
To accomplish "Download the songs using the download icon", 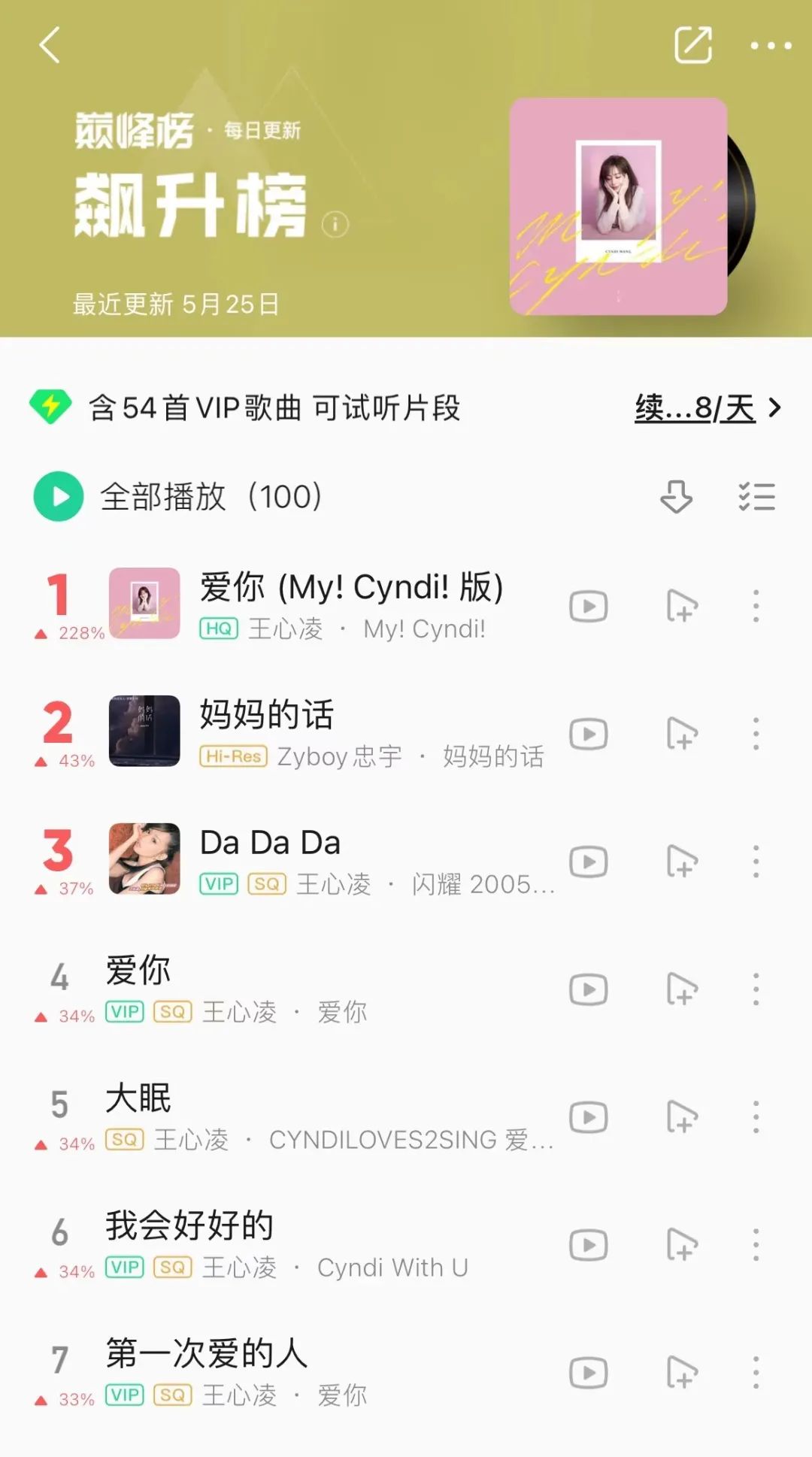I will (676, 497).
